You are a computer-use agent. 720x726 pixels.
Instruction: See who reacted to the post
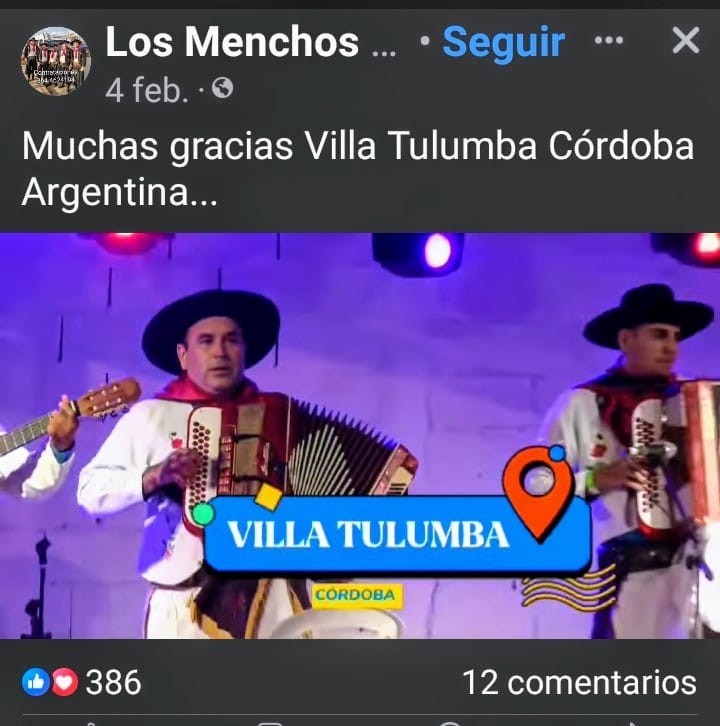point(82,682)
